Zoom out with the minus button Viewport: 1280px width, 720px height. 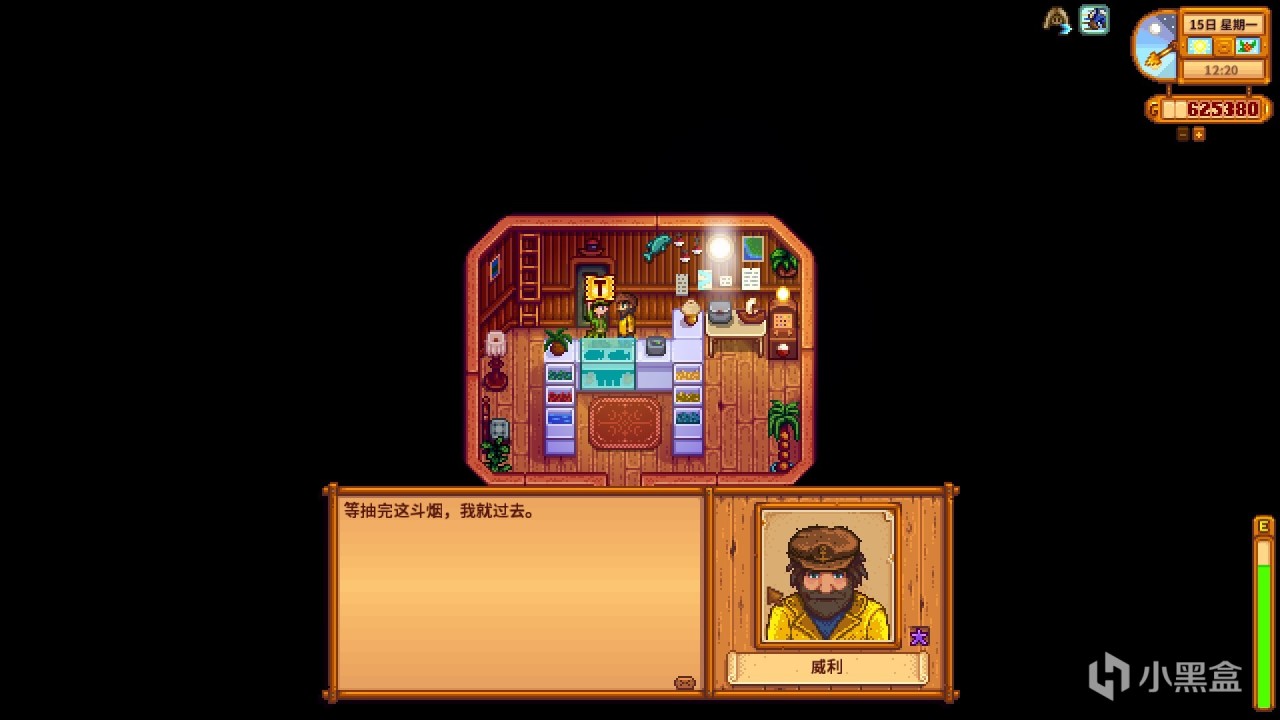1183,134
